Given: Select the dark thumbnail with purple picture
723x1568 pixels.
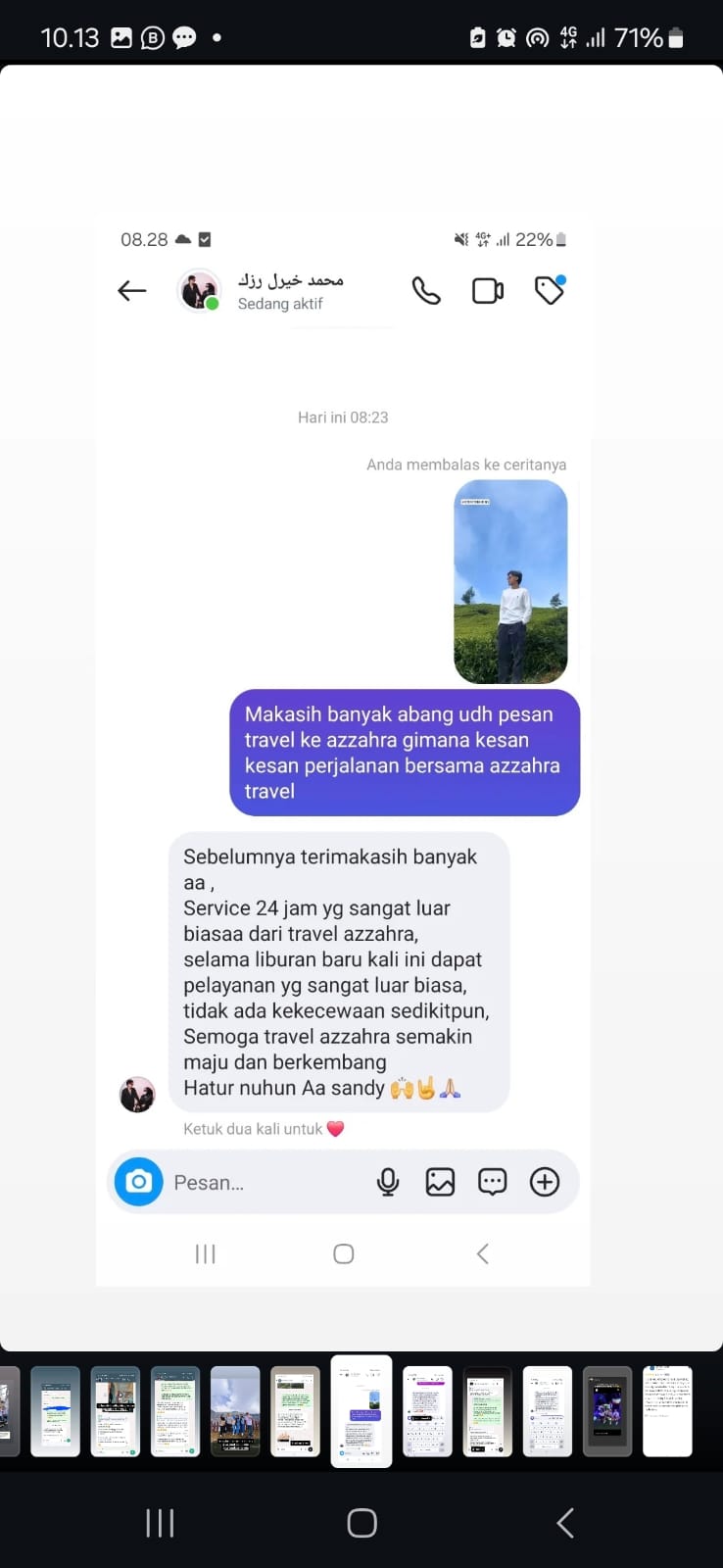Looking at the screenshot, I should (x=607, y=1411).
